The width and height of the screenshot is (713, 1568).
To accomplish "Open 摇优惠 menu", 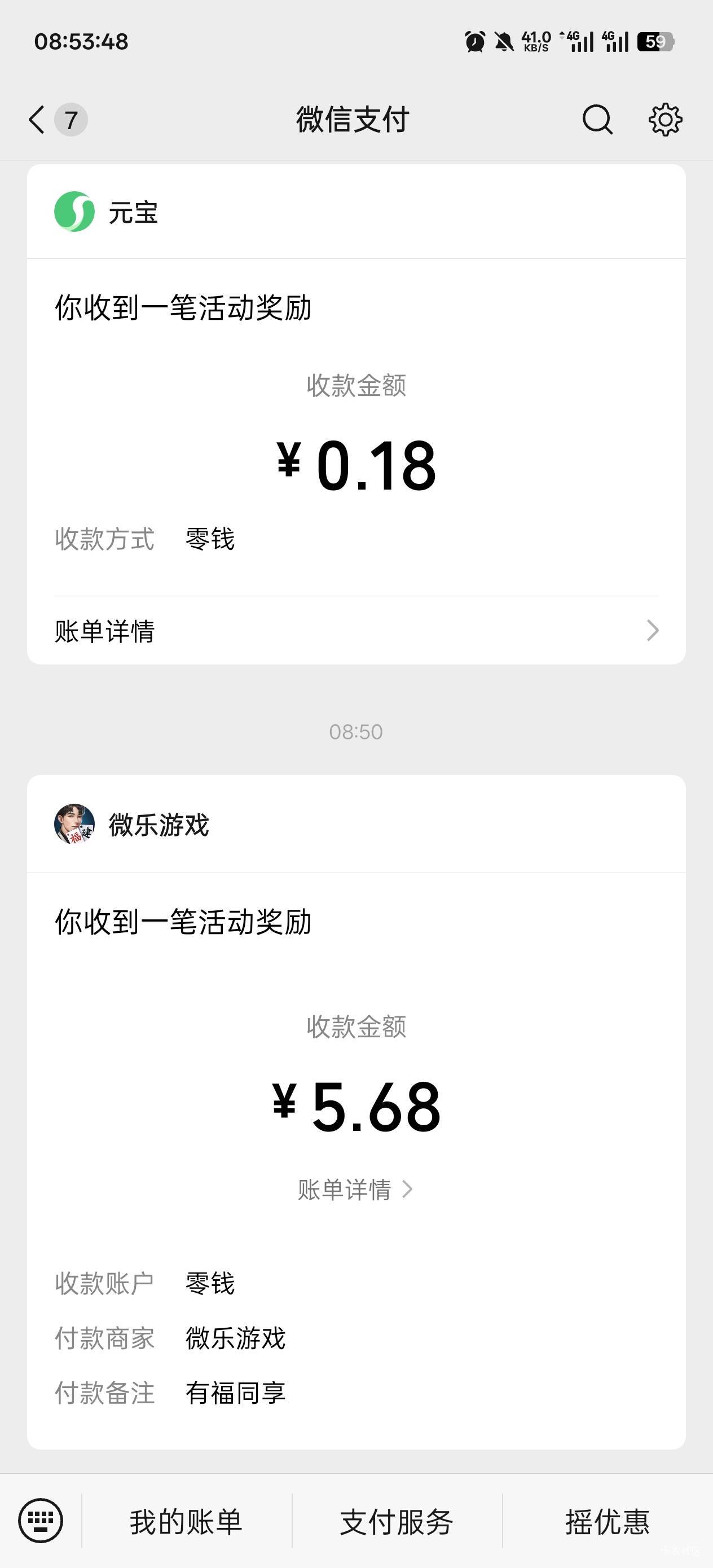I will point(607,1521).
